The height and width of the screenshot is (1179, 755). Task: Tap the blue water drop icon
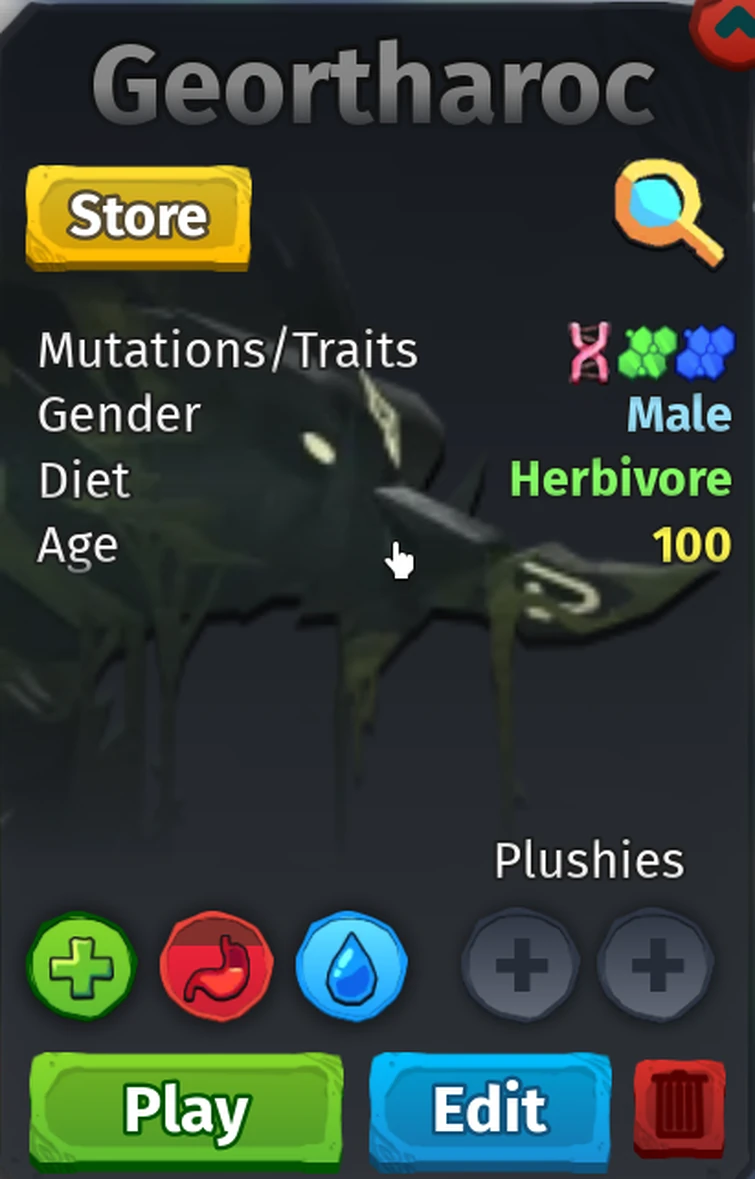point(351,966)
